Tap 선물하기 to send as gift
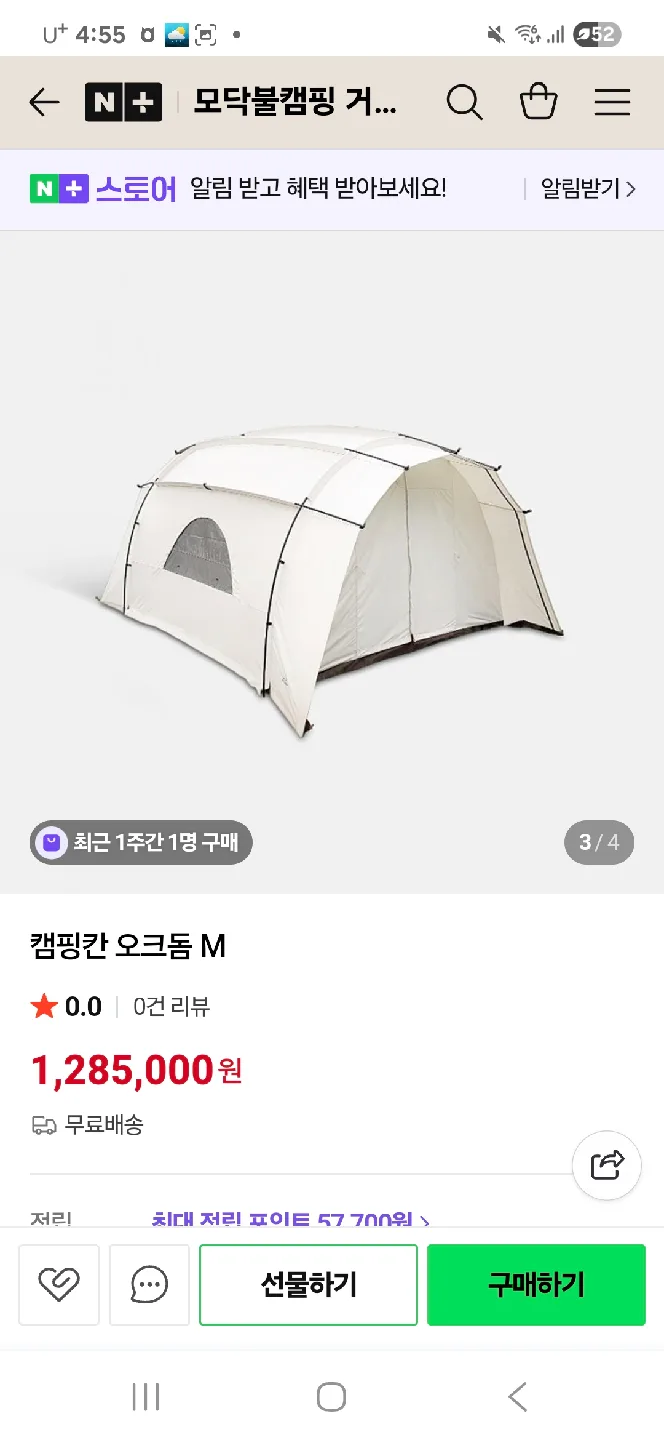 click(x=308, y=1285)
